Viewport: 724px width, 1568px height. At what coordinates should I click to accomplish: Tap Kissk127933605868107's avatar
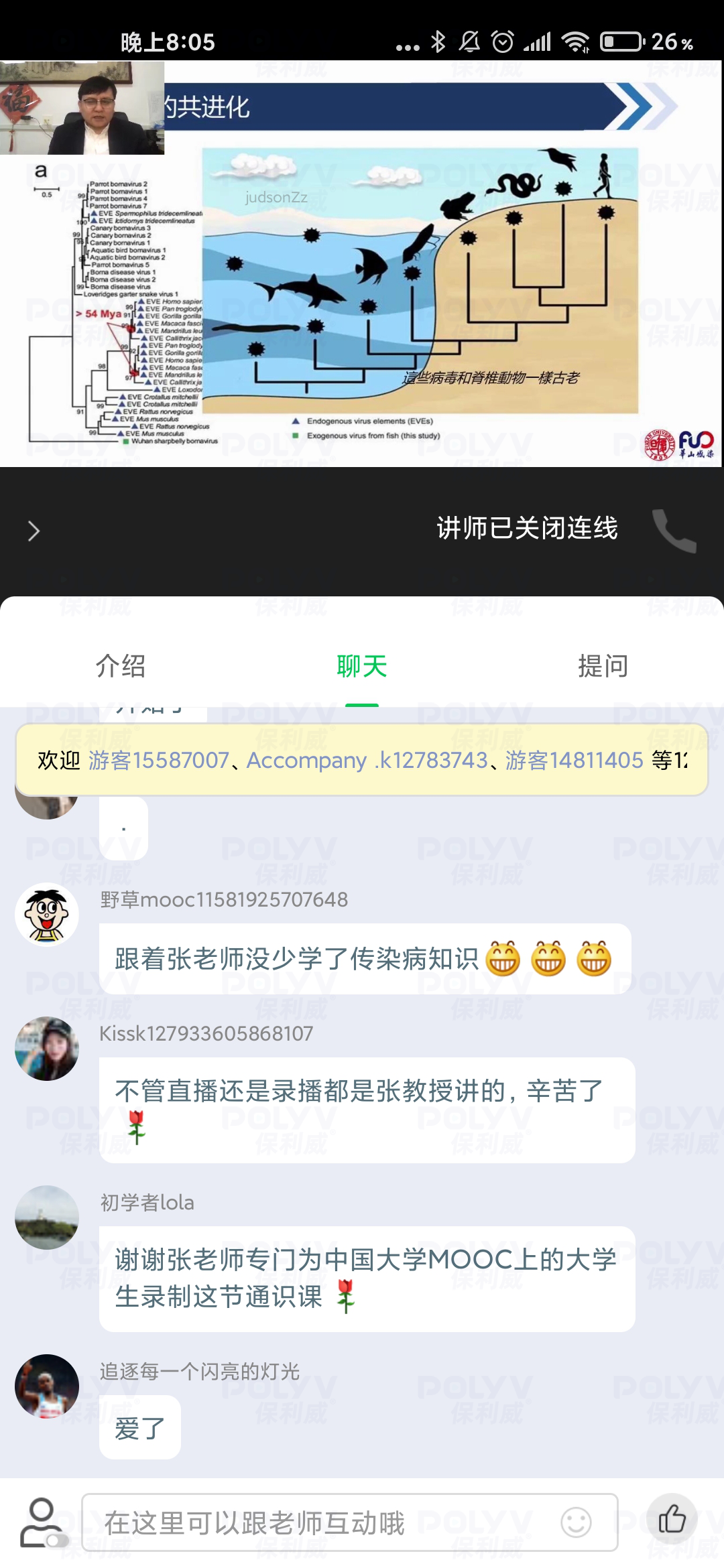(x=47, y=1049)
